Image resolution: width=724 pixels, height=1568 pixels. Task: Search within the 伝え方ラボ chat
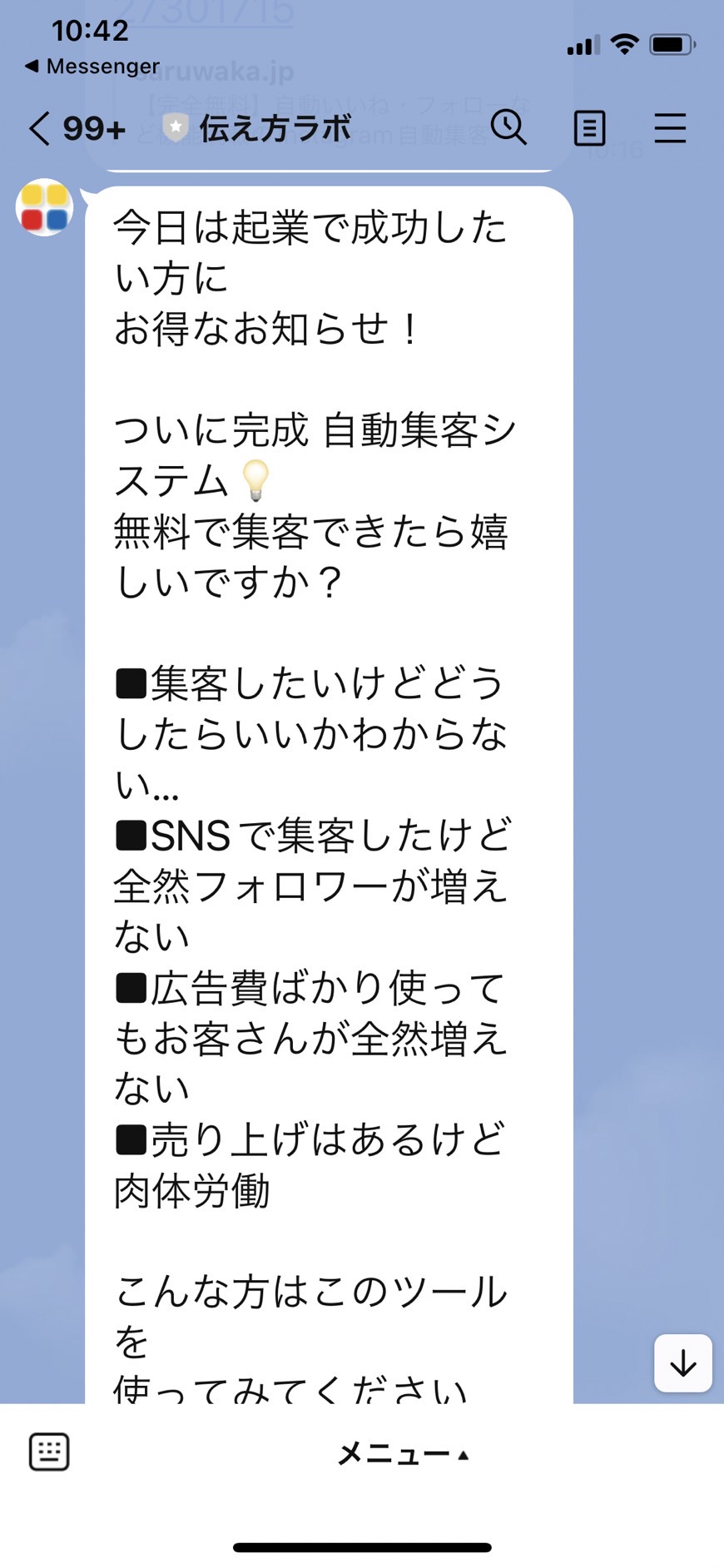click(x=508, y=128)
